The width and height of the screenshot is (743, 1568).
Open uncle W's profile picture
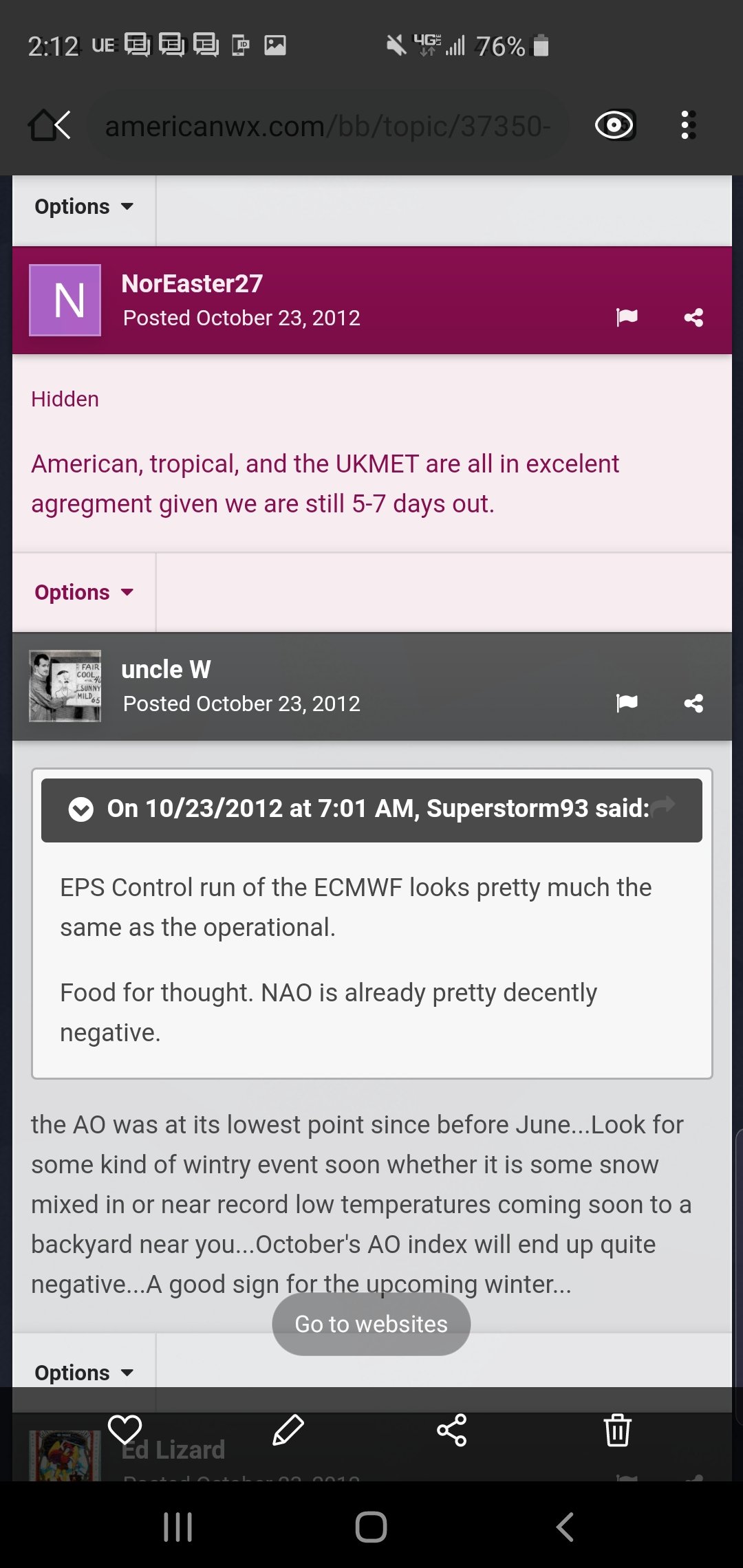tap(65, 686)
